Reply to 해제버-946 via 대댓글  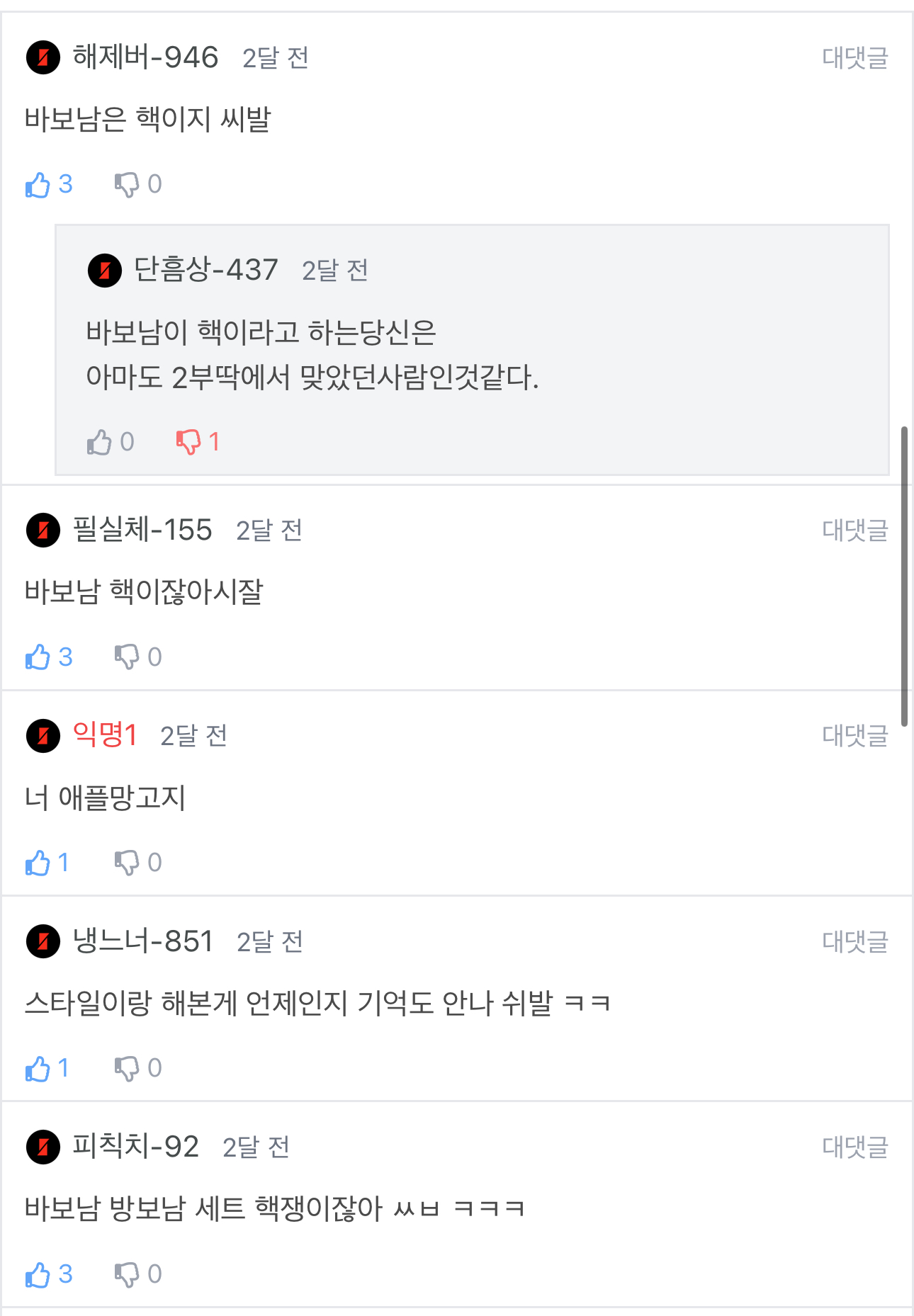[854, 58]
